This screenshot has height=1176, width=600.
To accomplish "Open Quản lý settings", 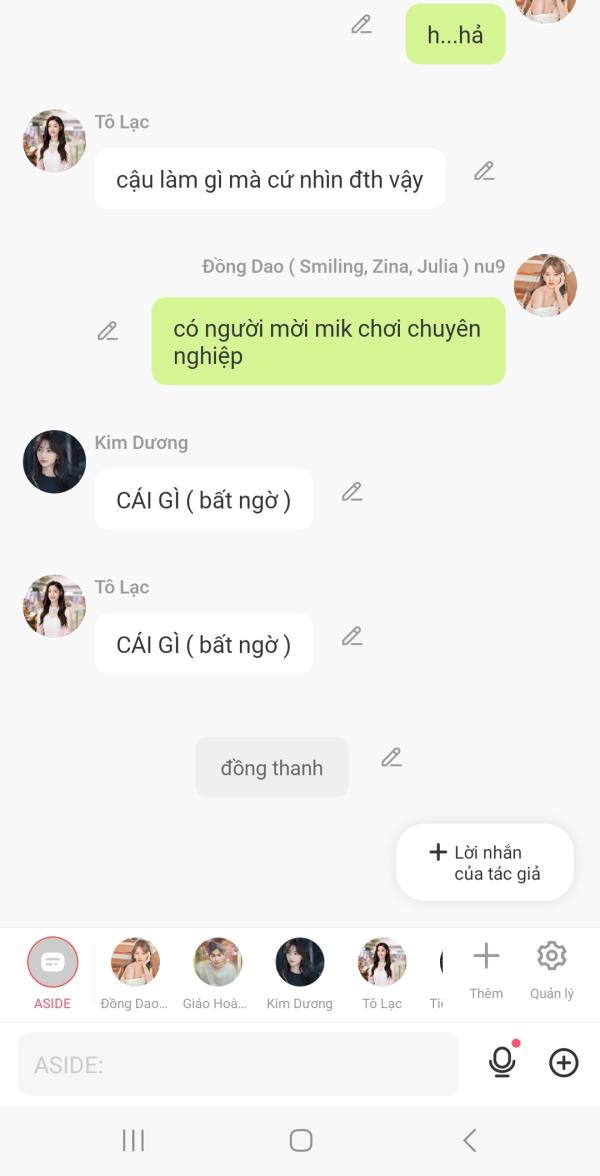I will pyautogui.click(x=552, y=971).
